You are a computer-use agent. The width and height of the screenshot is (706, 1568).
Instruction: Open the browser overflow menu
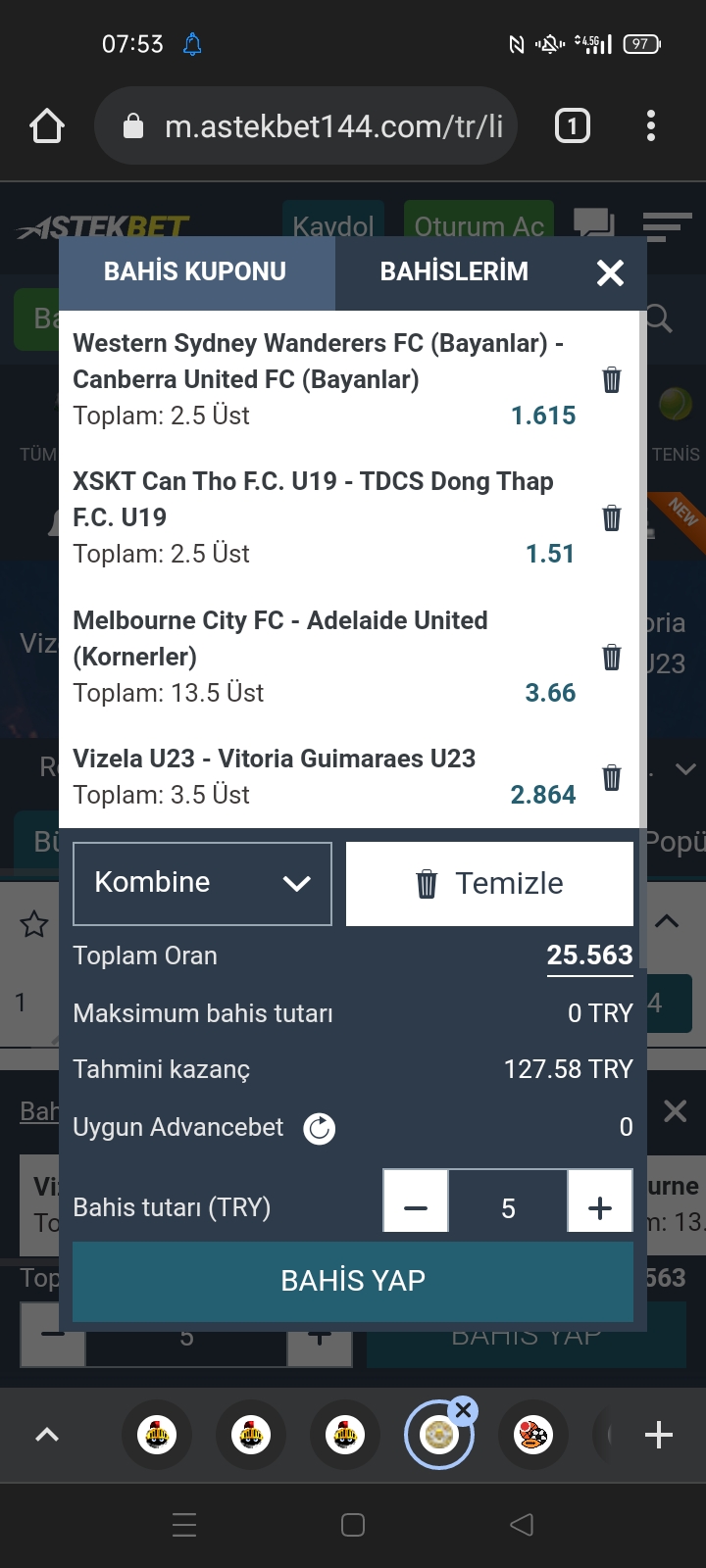pyautogui.click(x=651, y=125)
